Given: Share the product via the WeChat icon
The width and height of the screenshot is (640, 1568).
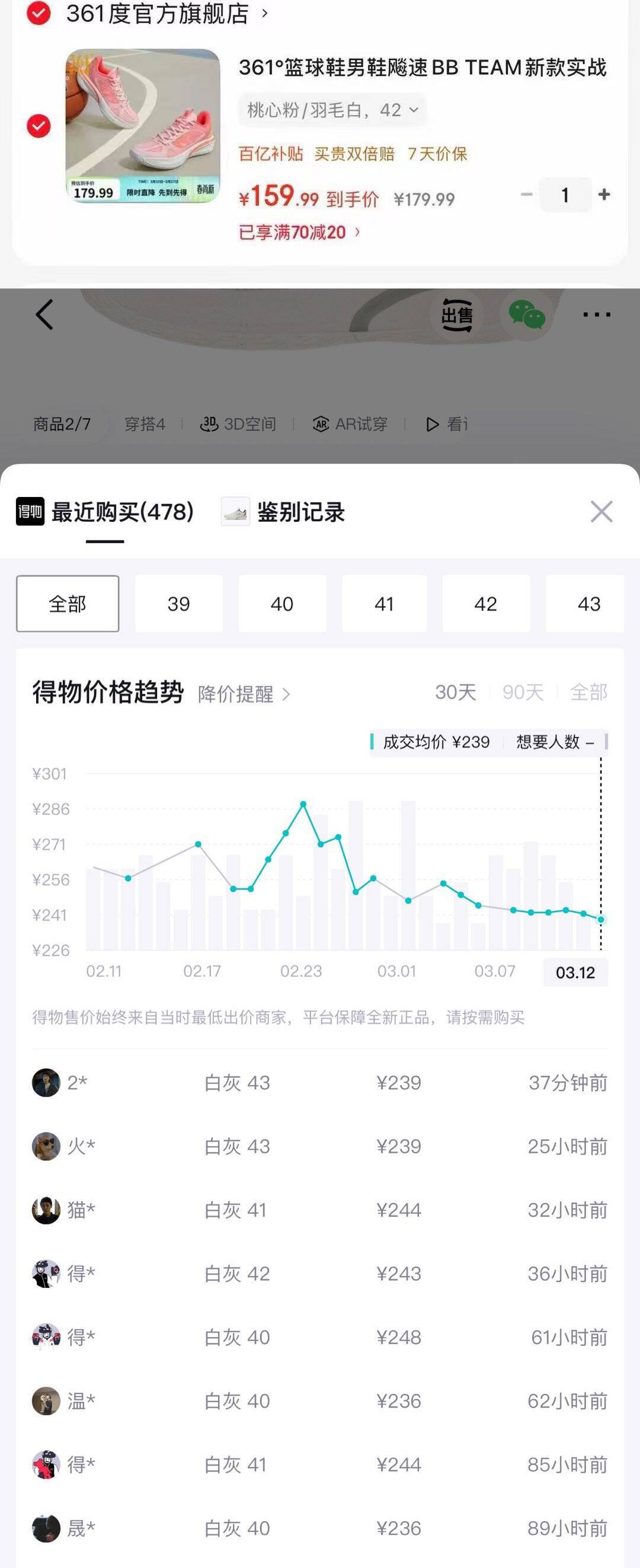Looking at the screenshot, I should pos(526,315).
